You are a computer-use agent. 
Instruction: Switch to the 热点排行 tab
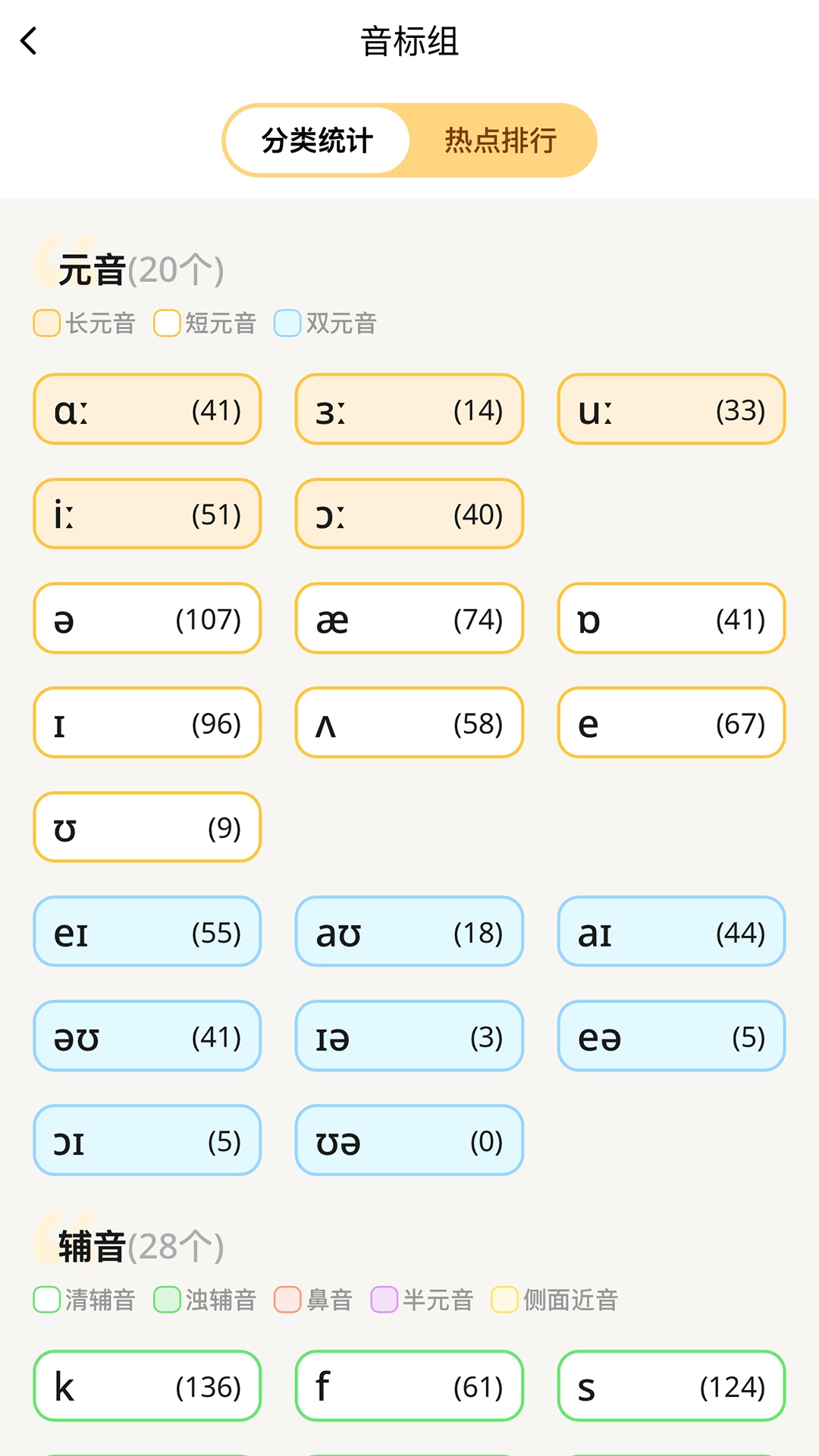click(x=500, y=140)
